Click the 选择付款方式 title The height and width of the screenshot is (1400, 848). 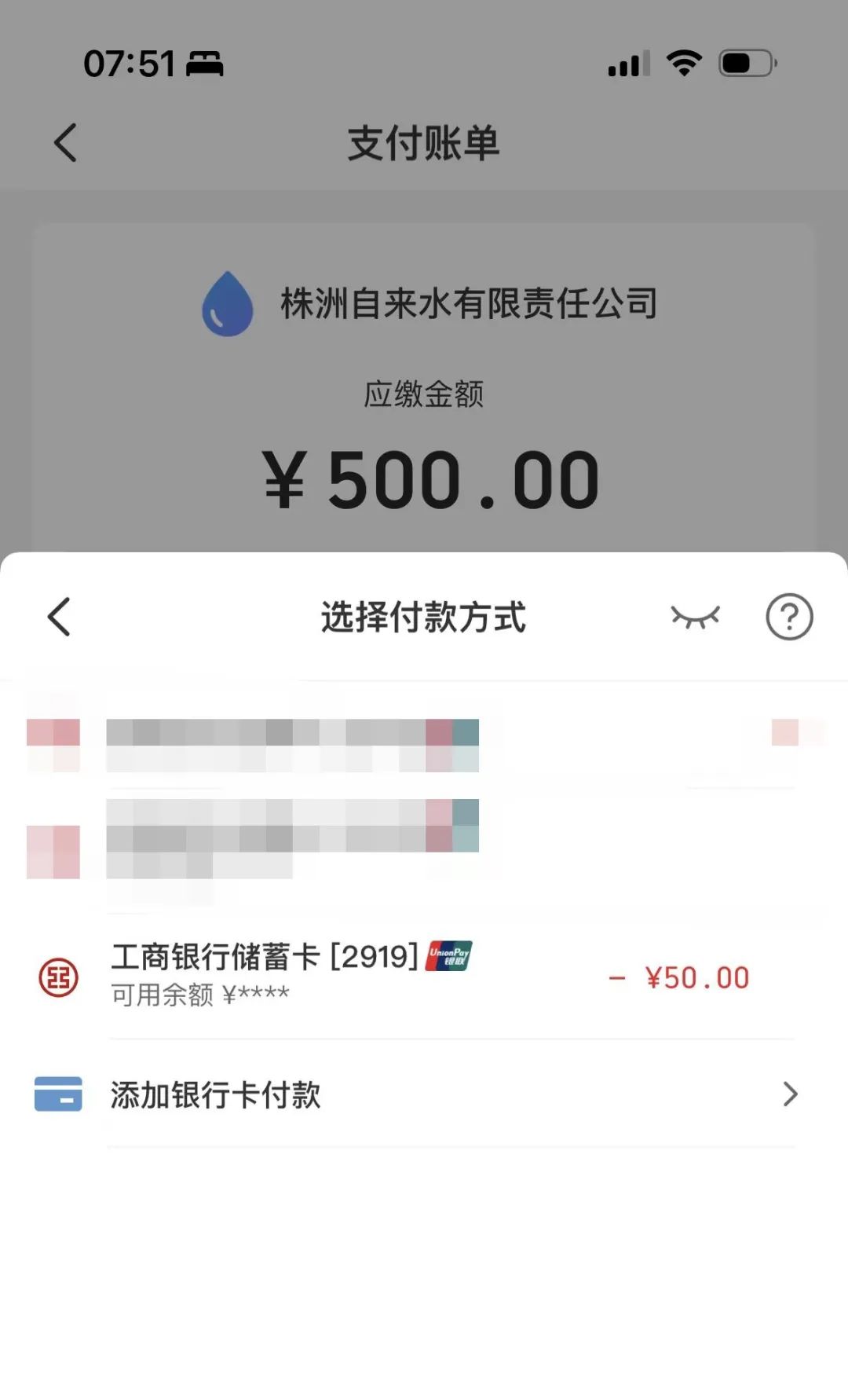pos(424,618)
